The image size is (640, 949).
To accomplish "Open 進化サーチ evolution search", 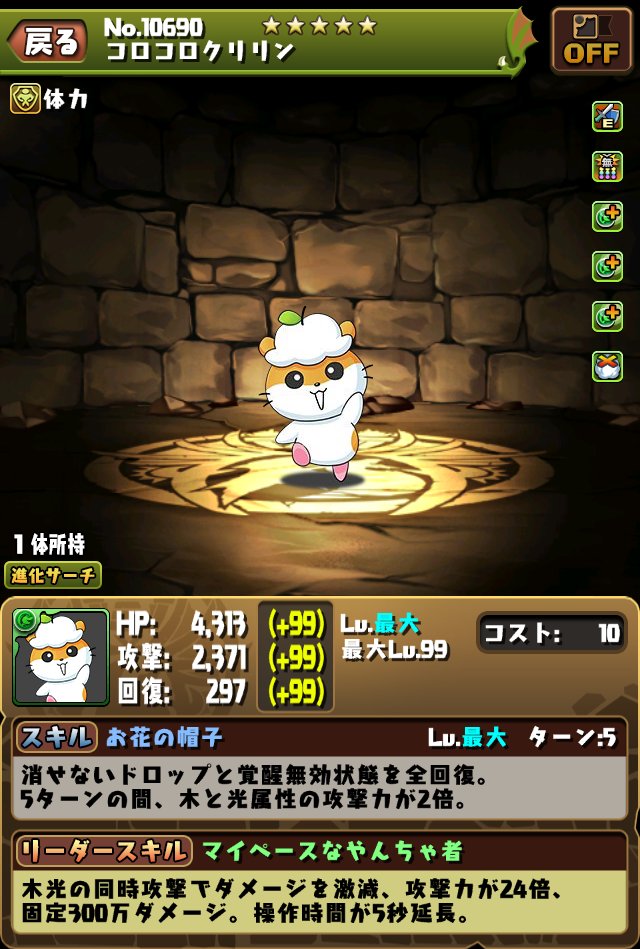I will click(53, 575).
